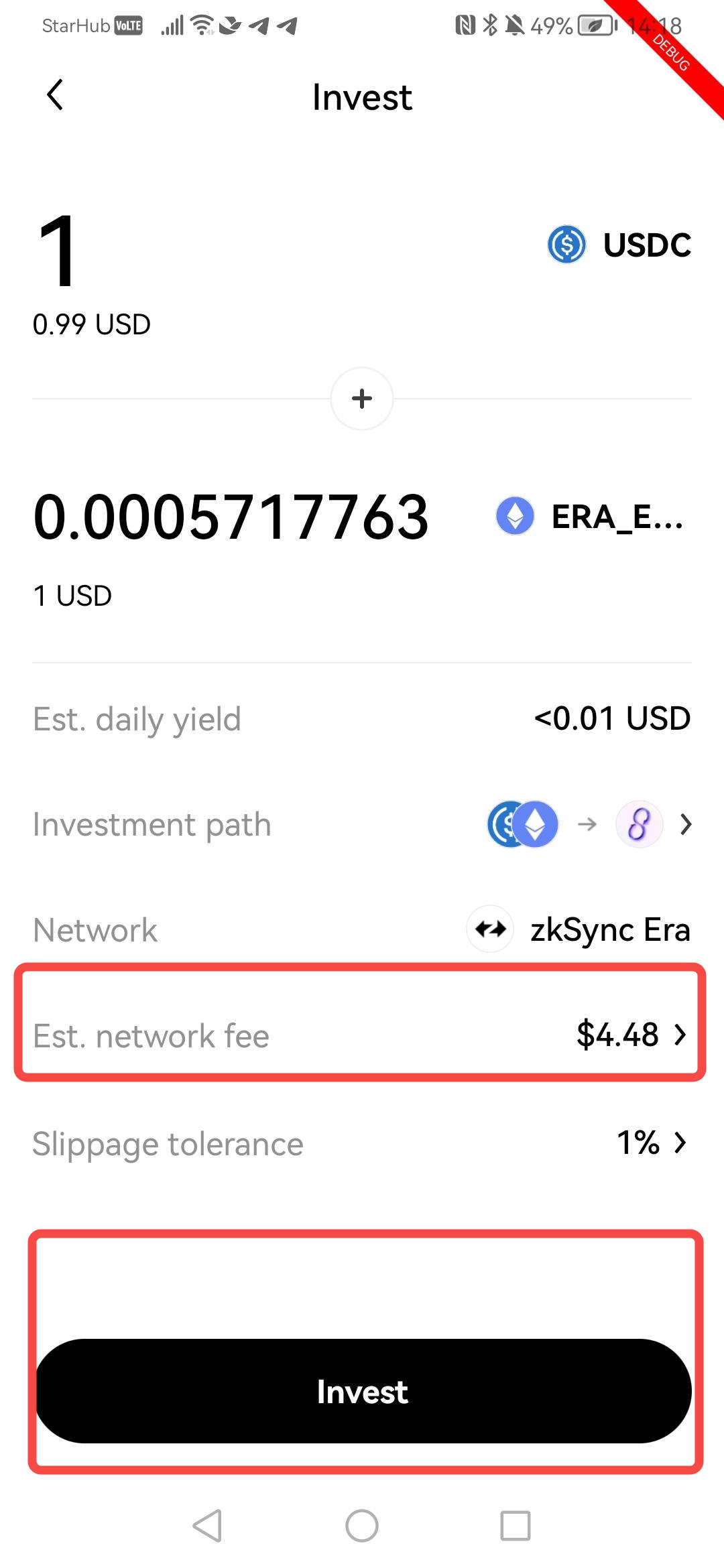Tap the Ethereum icon next to ERA_E token

pyautogui.click(x=516, y=516)
